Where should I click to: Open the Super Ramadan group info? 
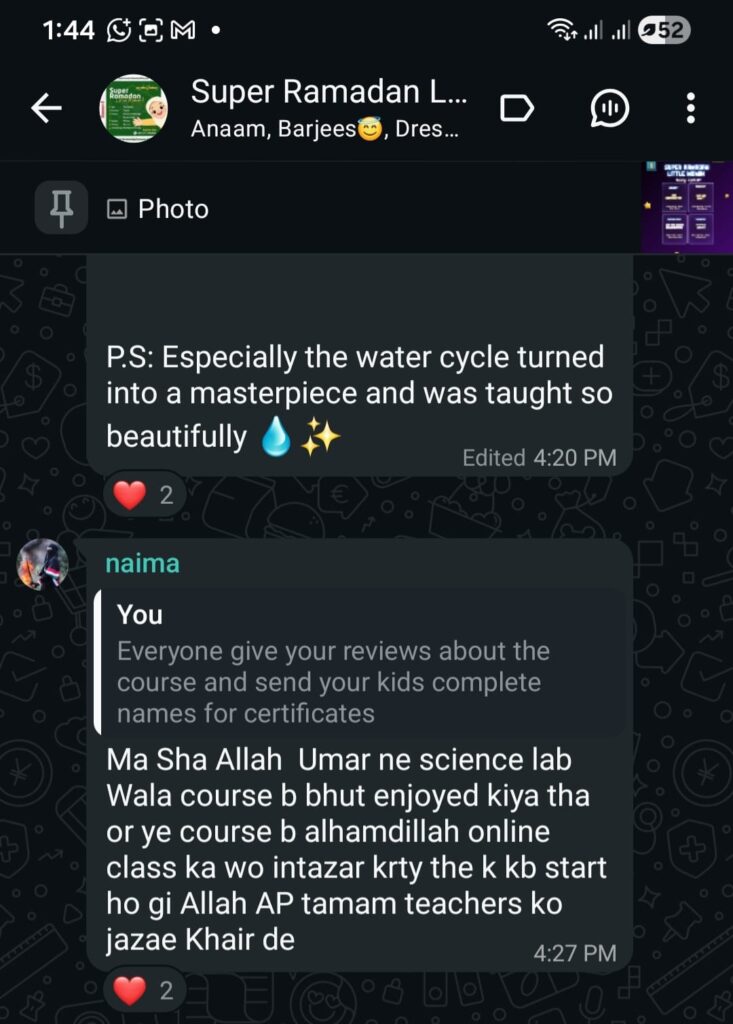327,108
